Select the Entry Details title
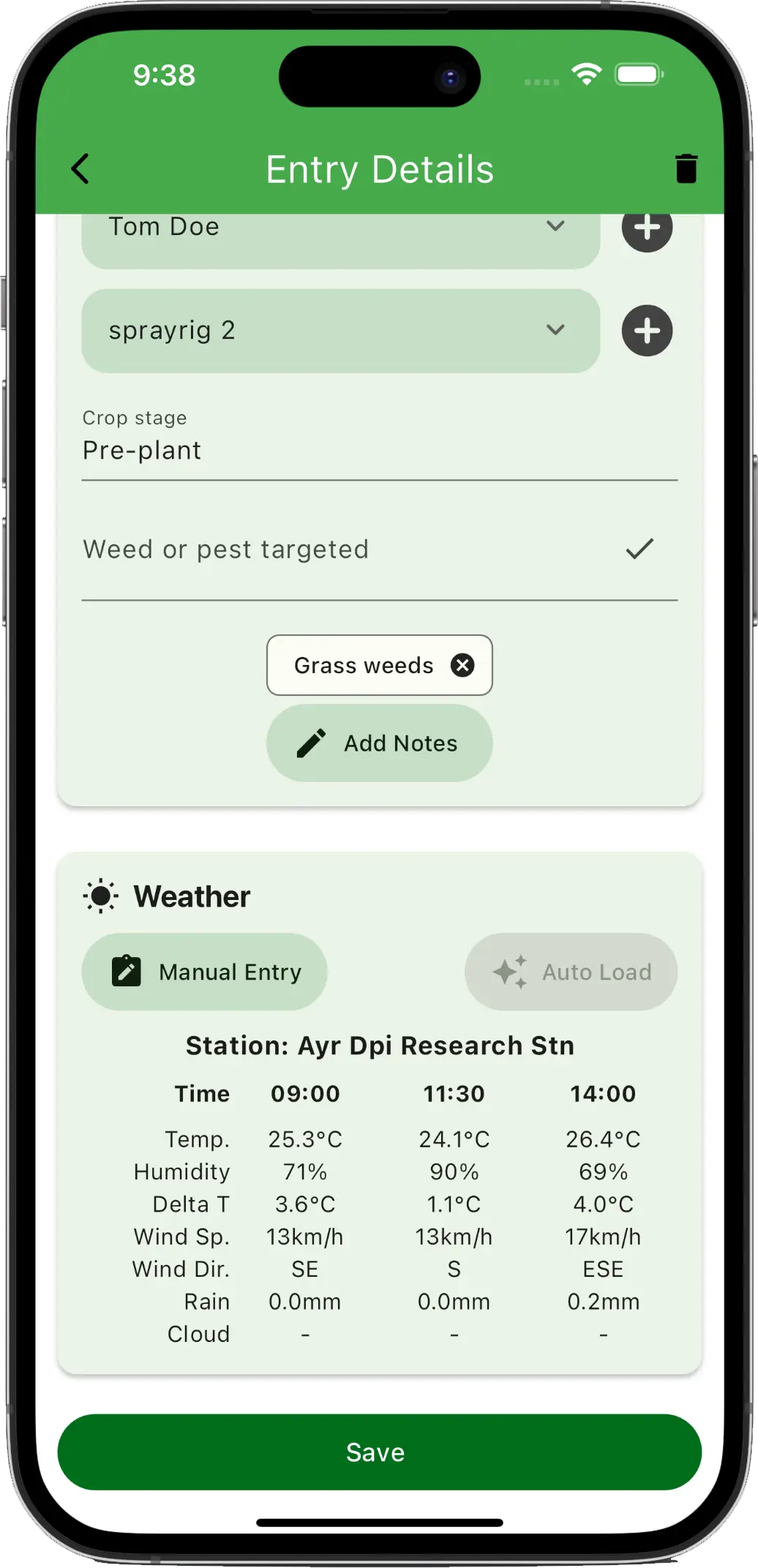Viewport: 758px width, 1568px height. point(379,168)
